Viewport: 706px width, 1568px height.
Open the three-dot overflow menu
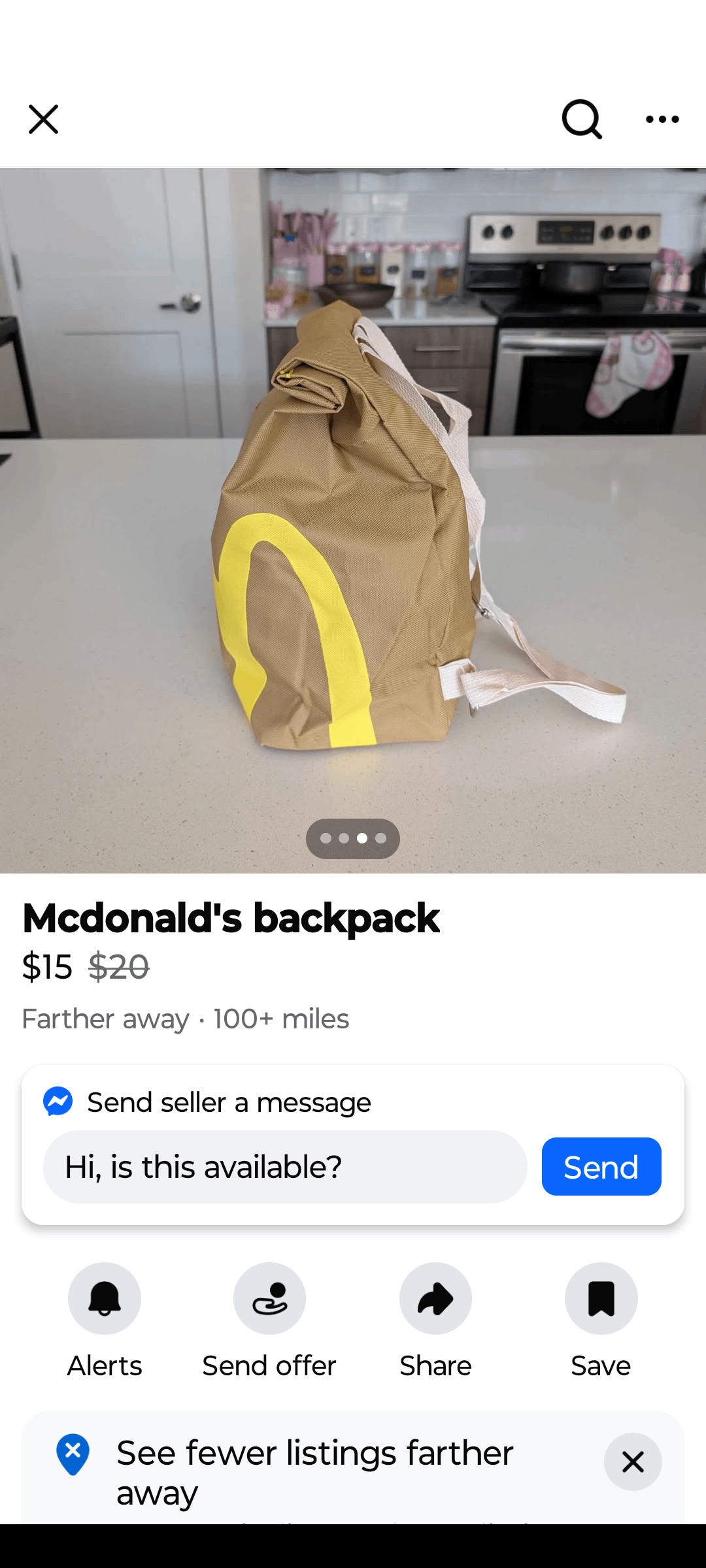click(662, 120)
